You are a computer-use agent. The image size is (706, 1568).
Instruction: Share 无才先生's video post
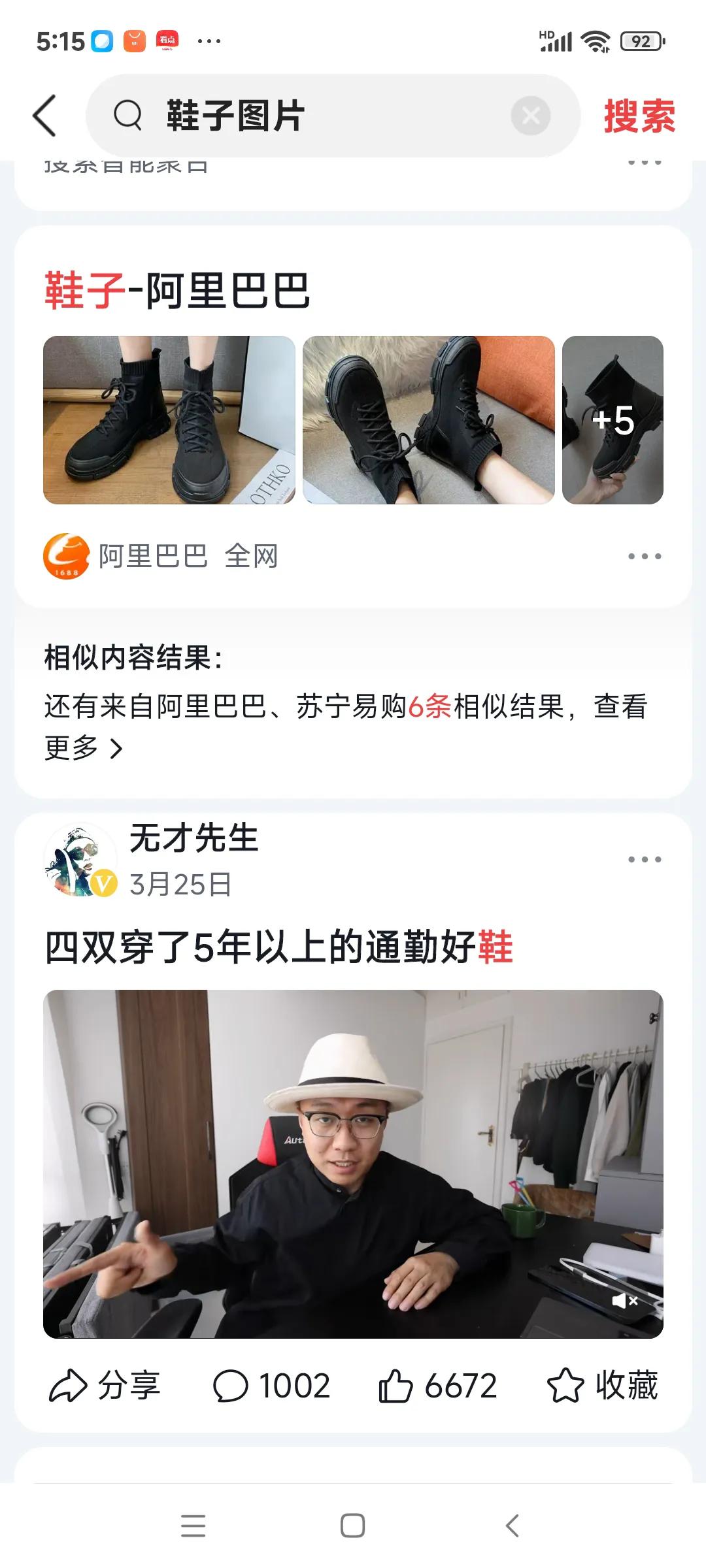point(105,1386)
